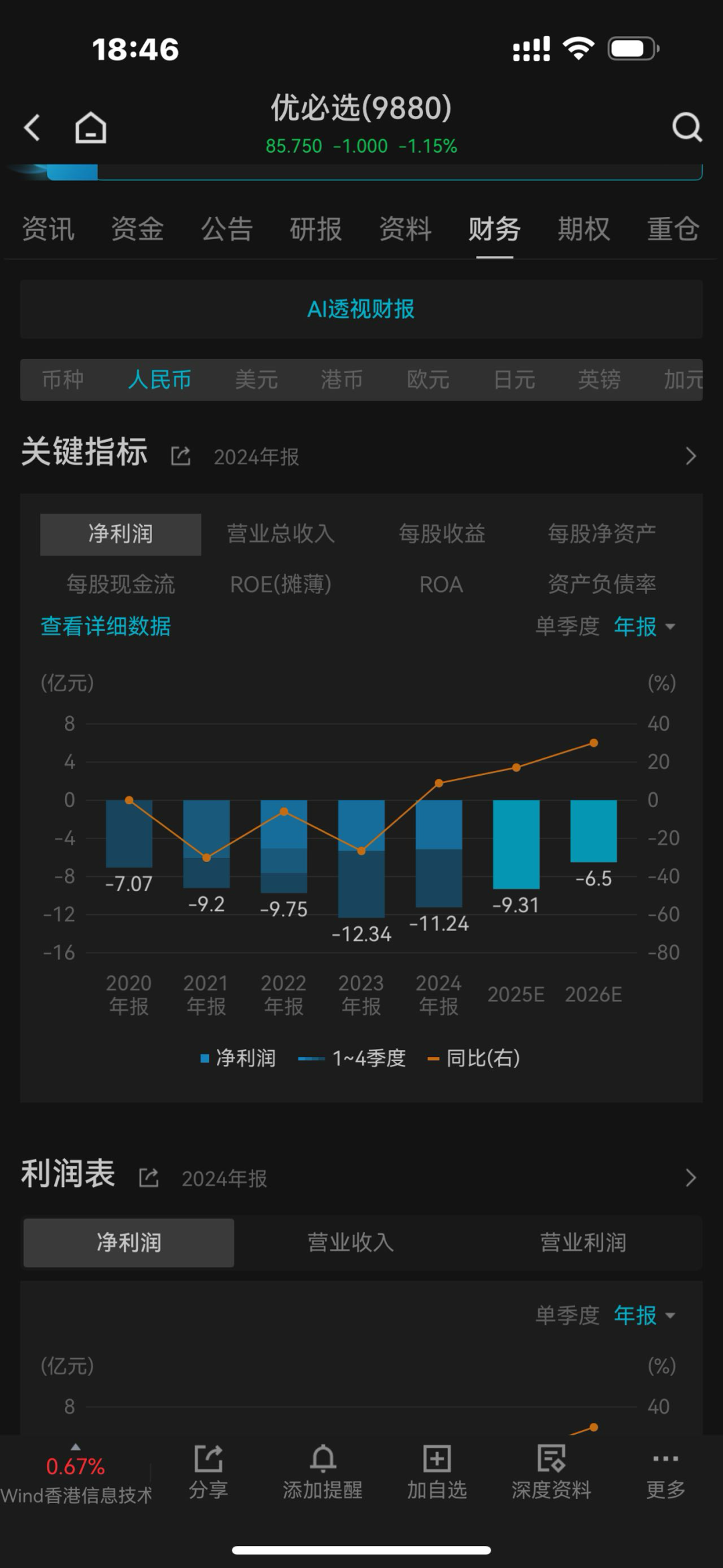Open the 年报 dropdown in 关键指标
The image size is (723, 1568).
[x=645, y=626]
